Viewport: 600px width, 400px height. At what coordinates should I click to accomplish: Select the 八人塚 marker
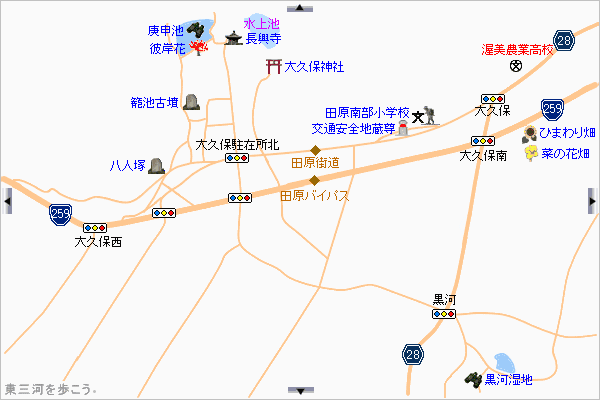156,165
